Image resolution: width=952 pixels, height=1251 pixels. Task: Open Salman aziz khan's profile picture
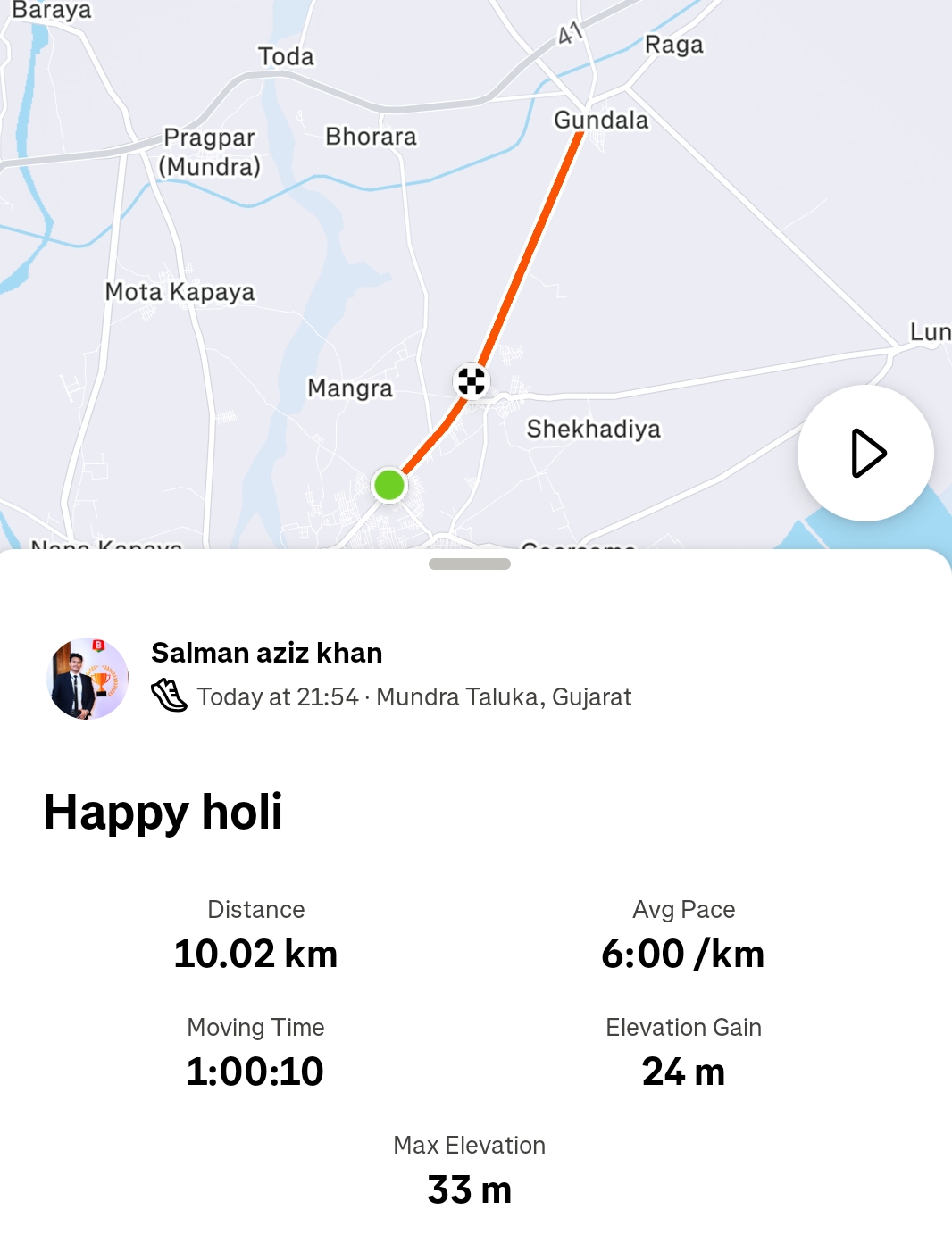click(x=88, y=679)
